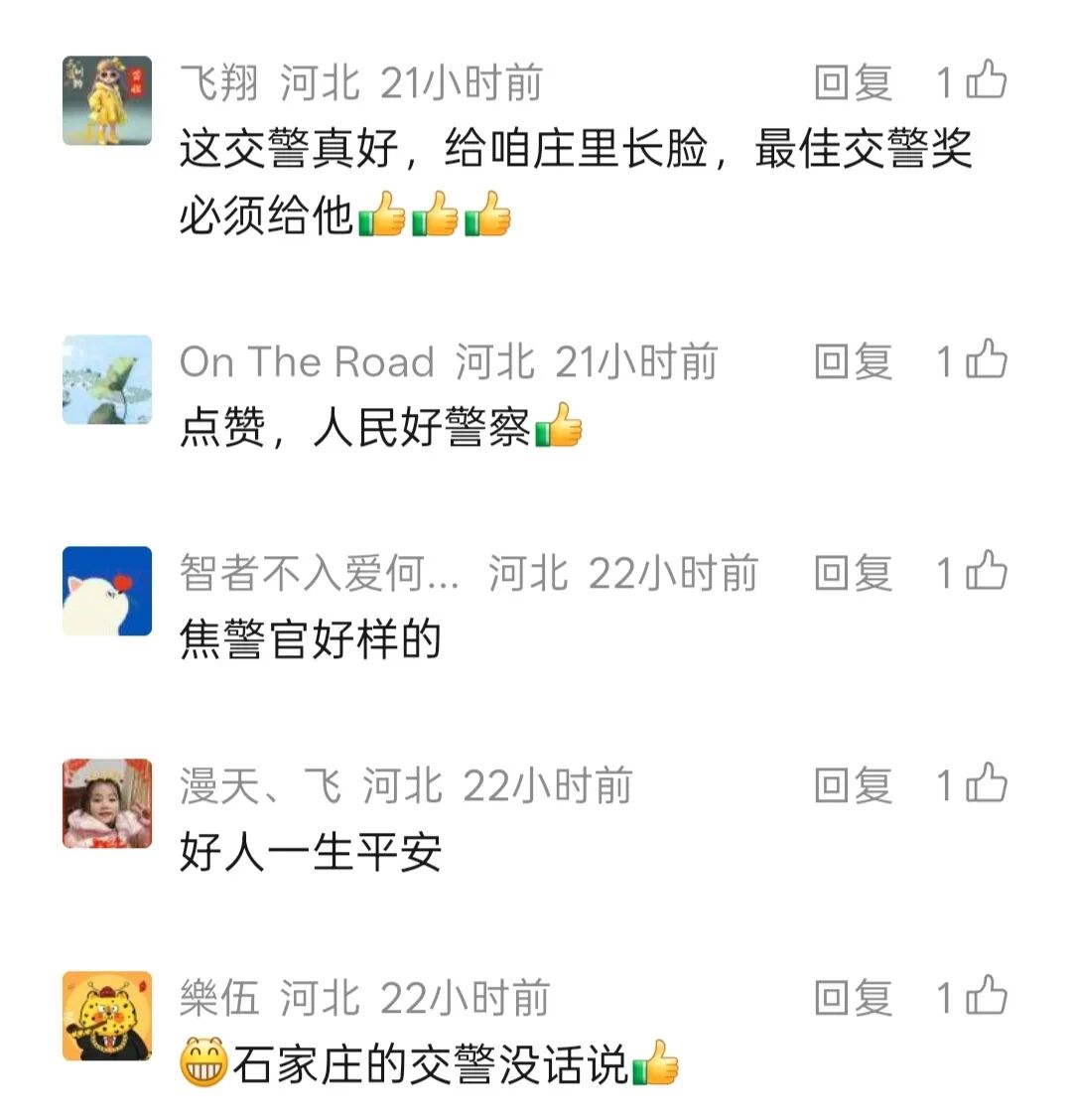
Task: Open 漫天、飞's profile avatar
Action: 107,803
